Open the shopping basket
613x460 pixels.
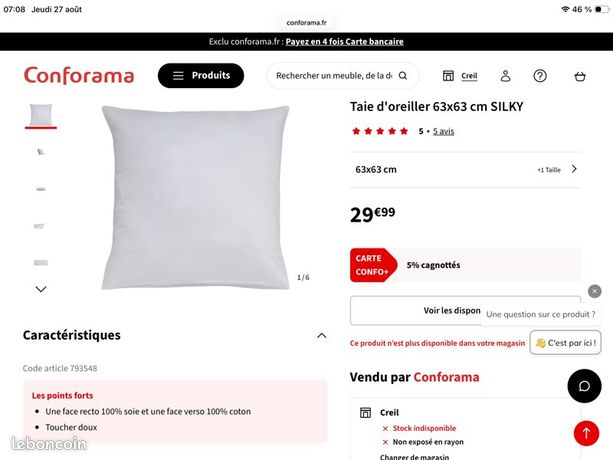[x=580, y=76]
